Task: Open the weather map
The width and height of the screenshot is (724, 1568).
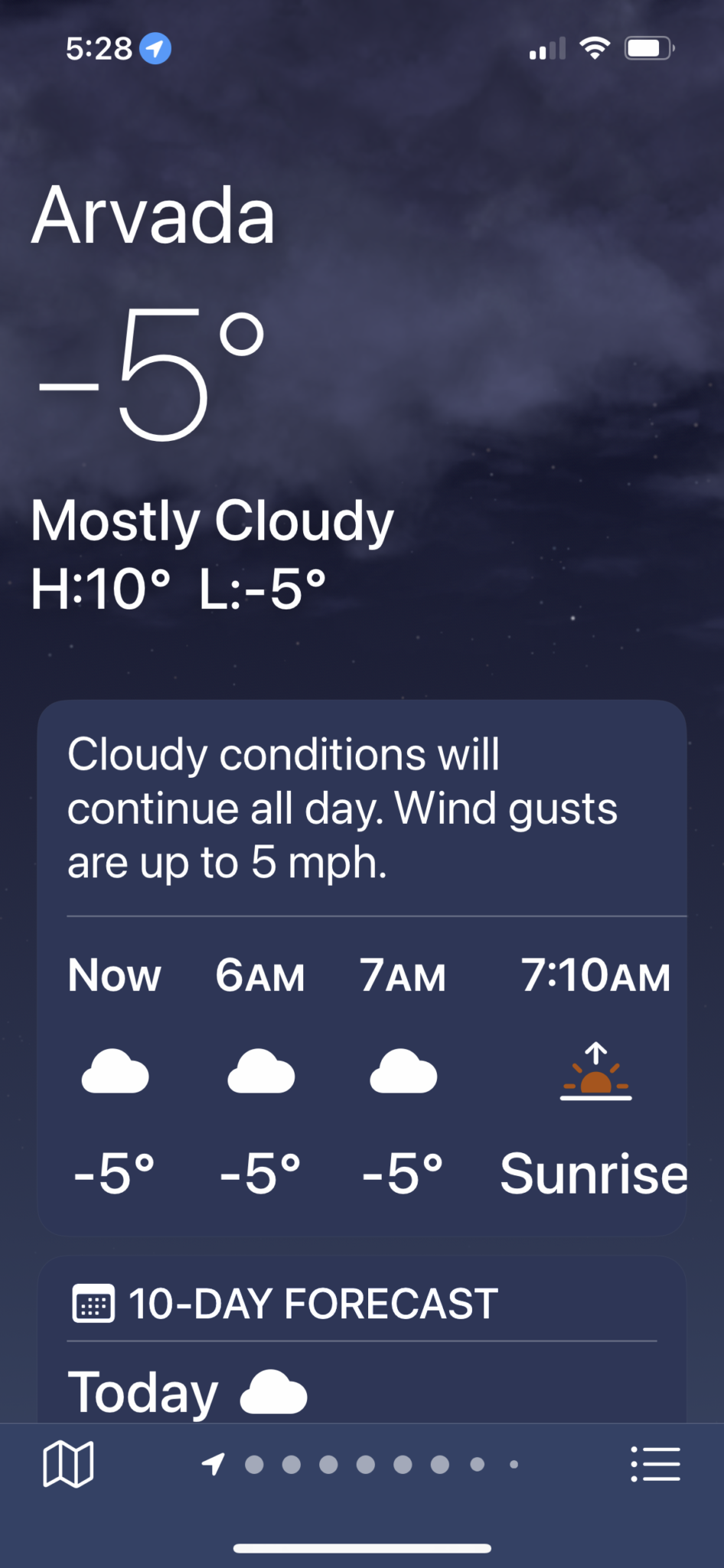Action: click(68, 1464)
